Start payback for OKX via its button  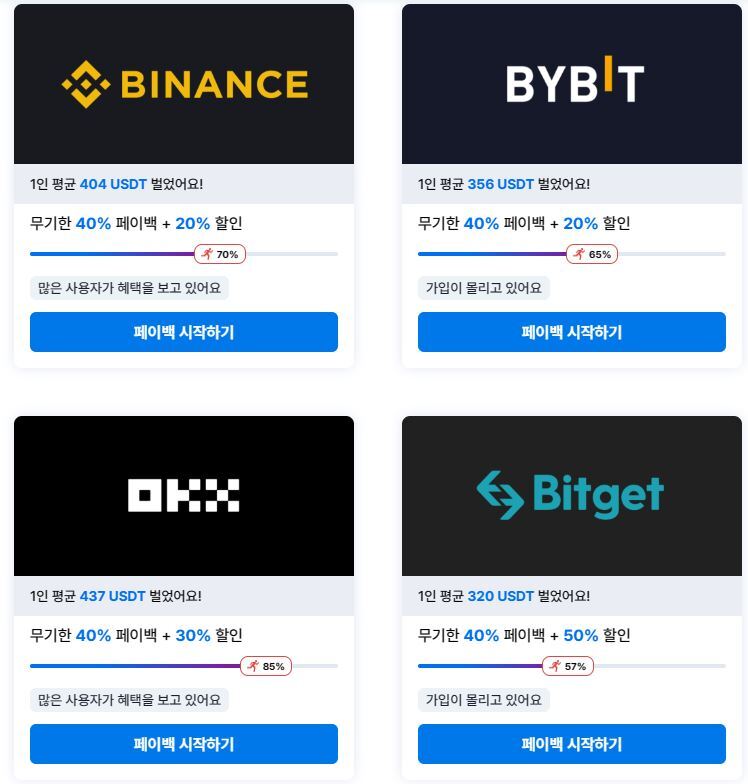pyautogui.click(x=184, y=744)
